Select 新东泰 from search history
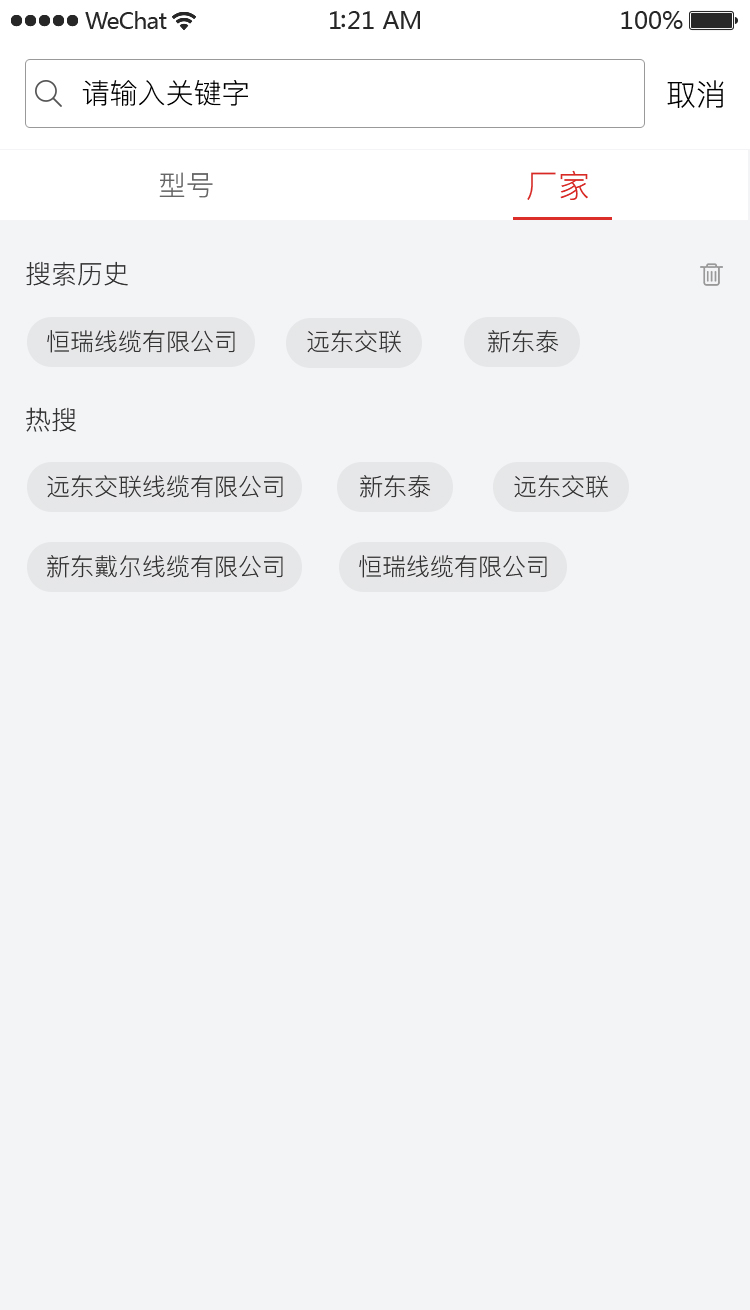750x1310 pixels. [522, 342]
